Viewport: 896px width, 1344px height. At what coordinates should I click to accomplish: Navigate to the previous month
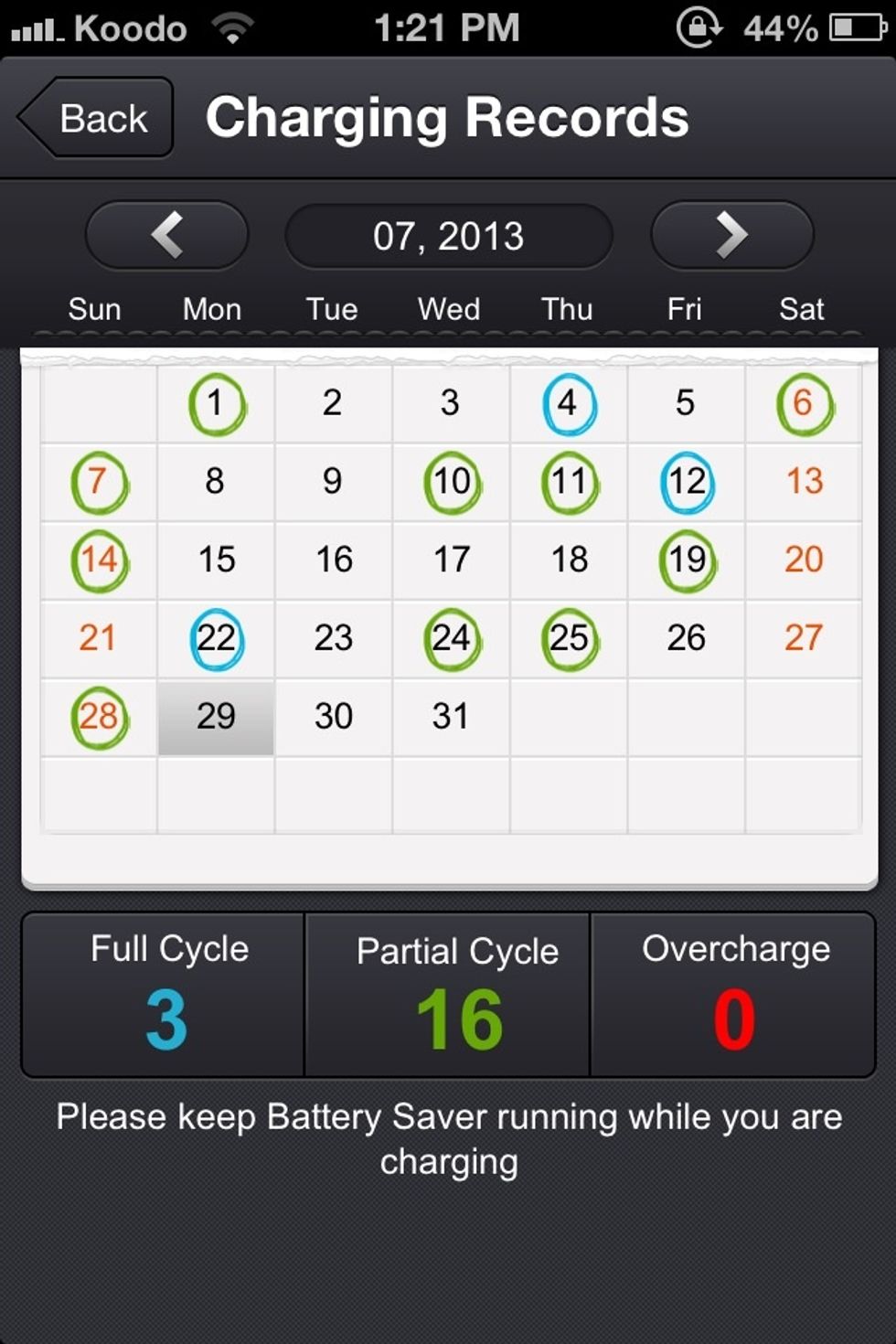click(165, 235)
